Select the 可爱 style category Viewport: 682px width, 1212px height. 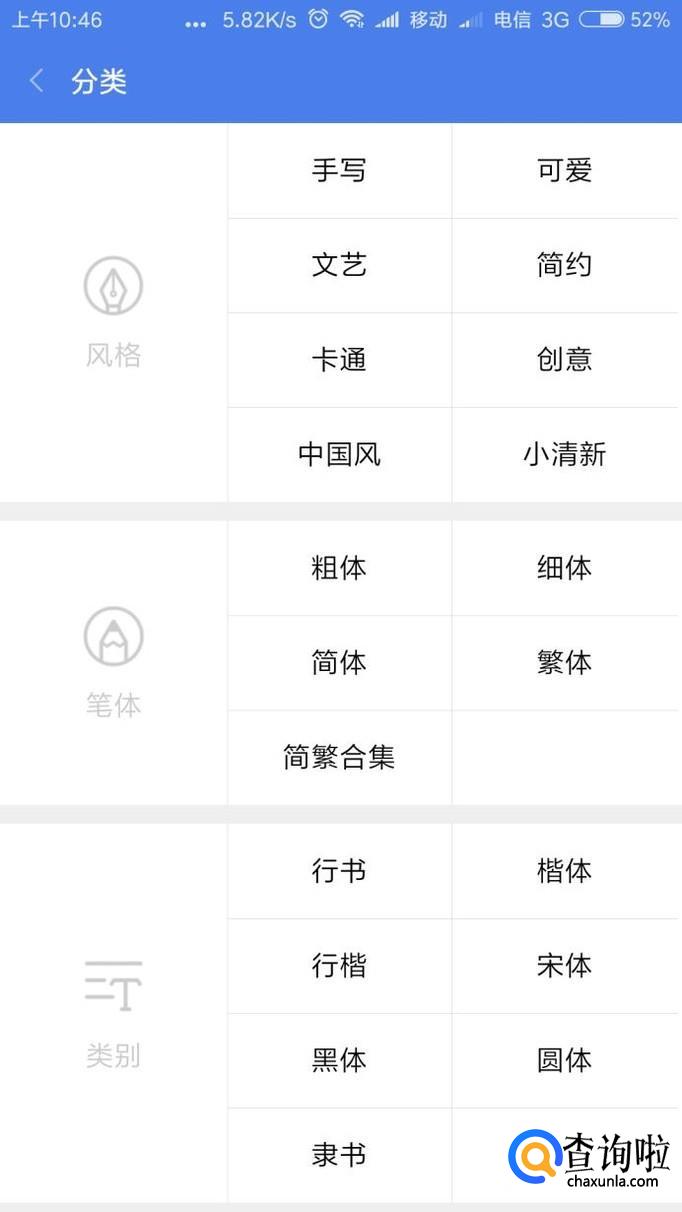(565, 170)
